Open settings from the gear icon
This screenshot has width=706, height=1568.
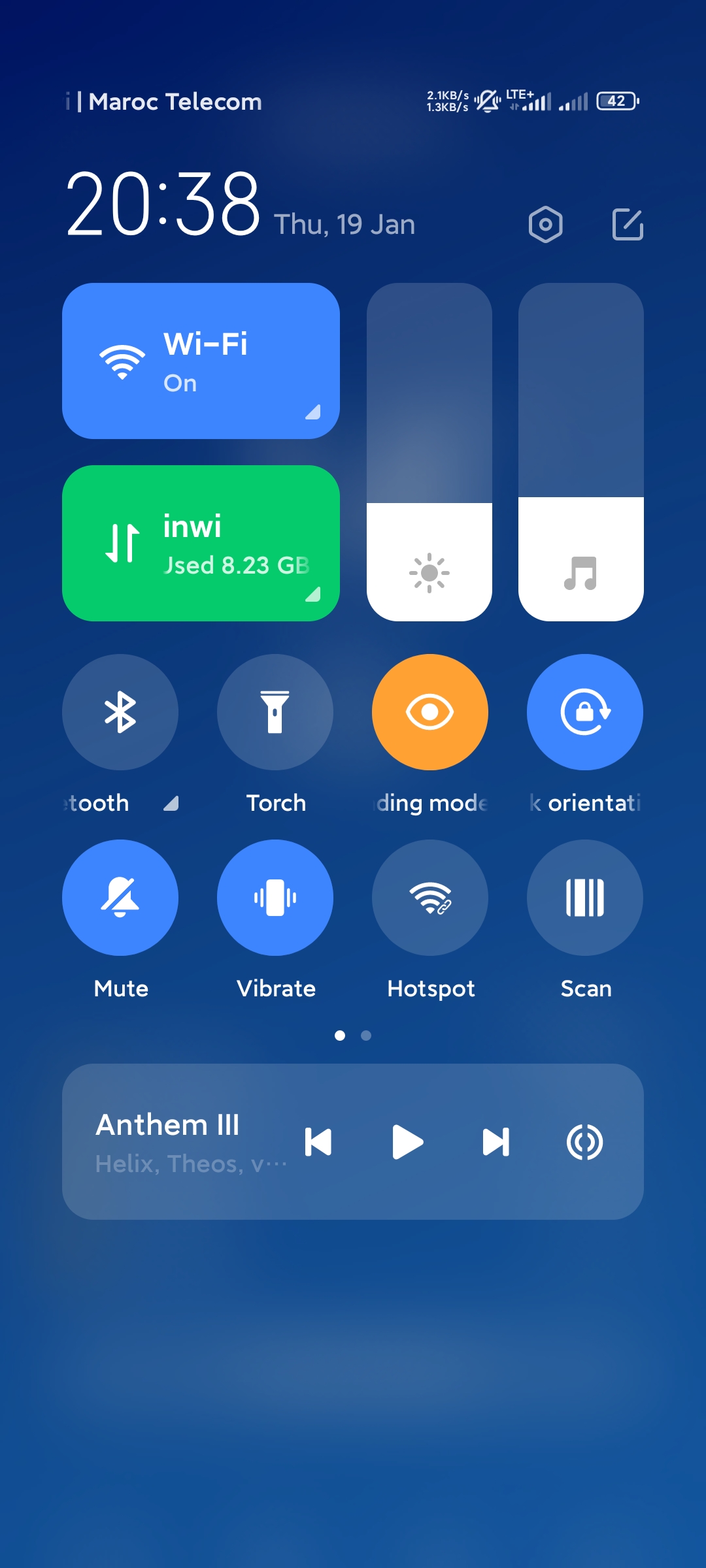click(546, 225)
